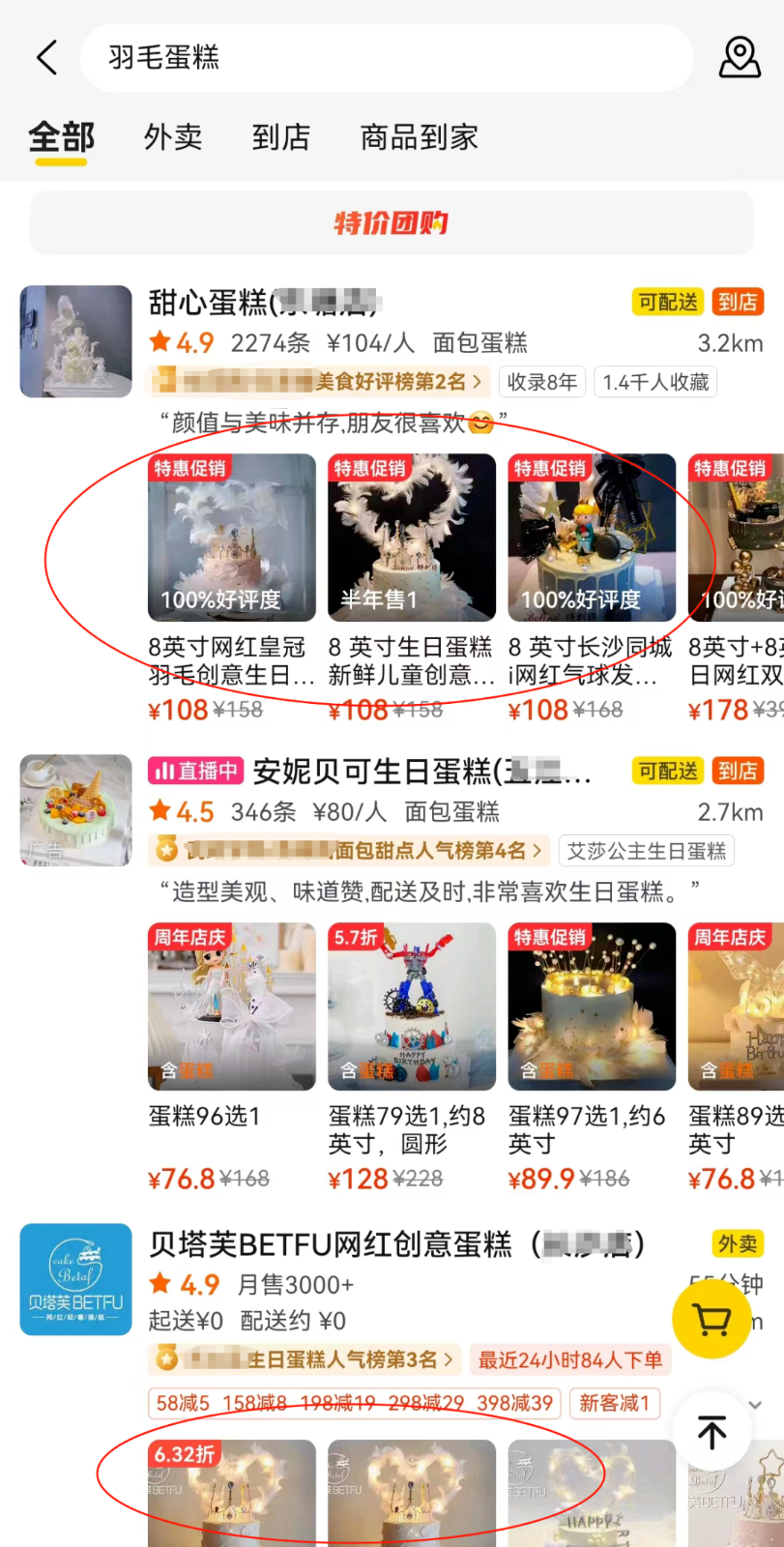The width and height of the screenshot is (784, 1547).
Task: Open 贝塔芙BETFU网红创意蛋糕 shop
Action: coord(396,1243)
